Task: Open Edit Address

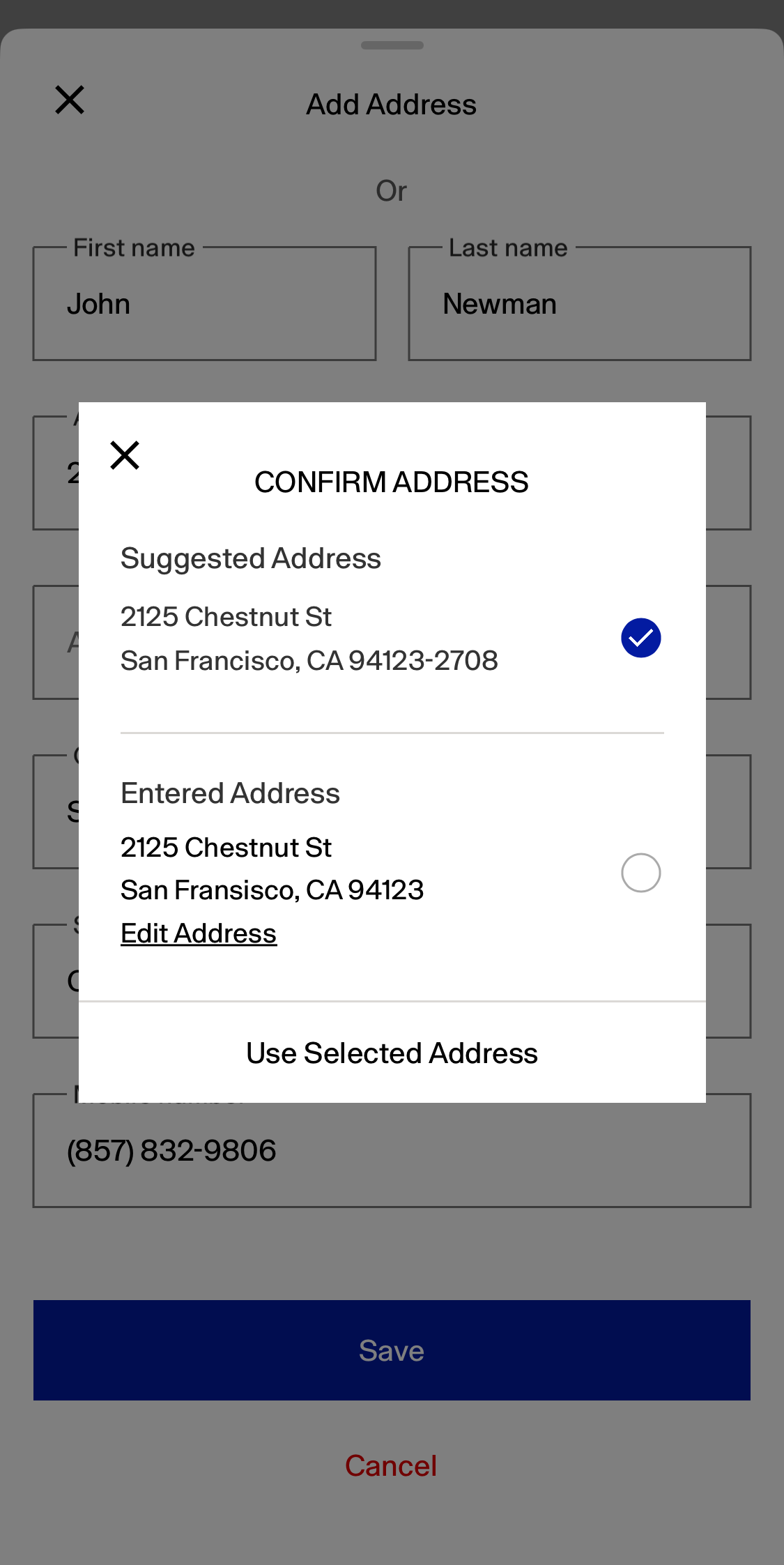Action: point(199,932)
